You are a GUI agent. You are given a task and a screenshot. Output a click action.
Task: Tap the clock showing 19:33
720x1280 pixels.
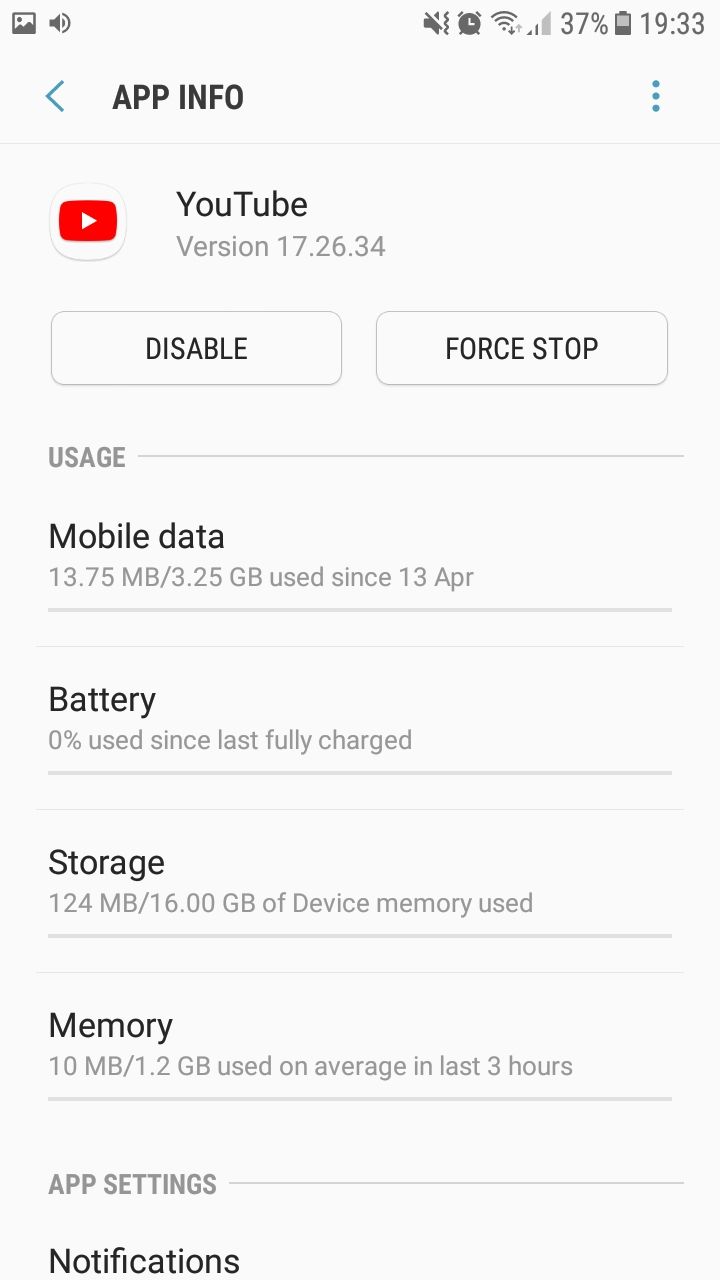[x=675, y=22]
